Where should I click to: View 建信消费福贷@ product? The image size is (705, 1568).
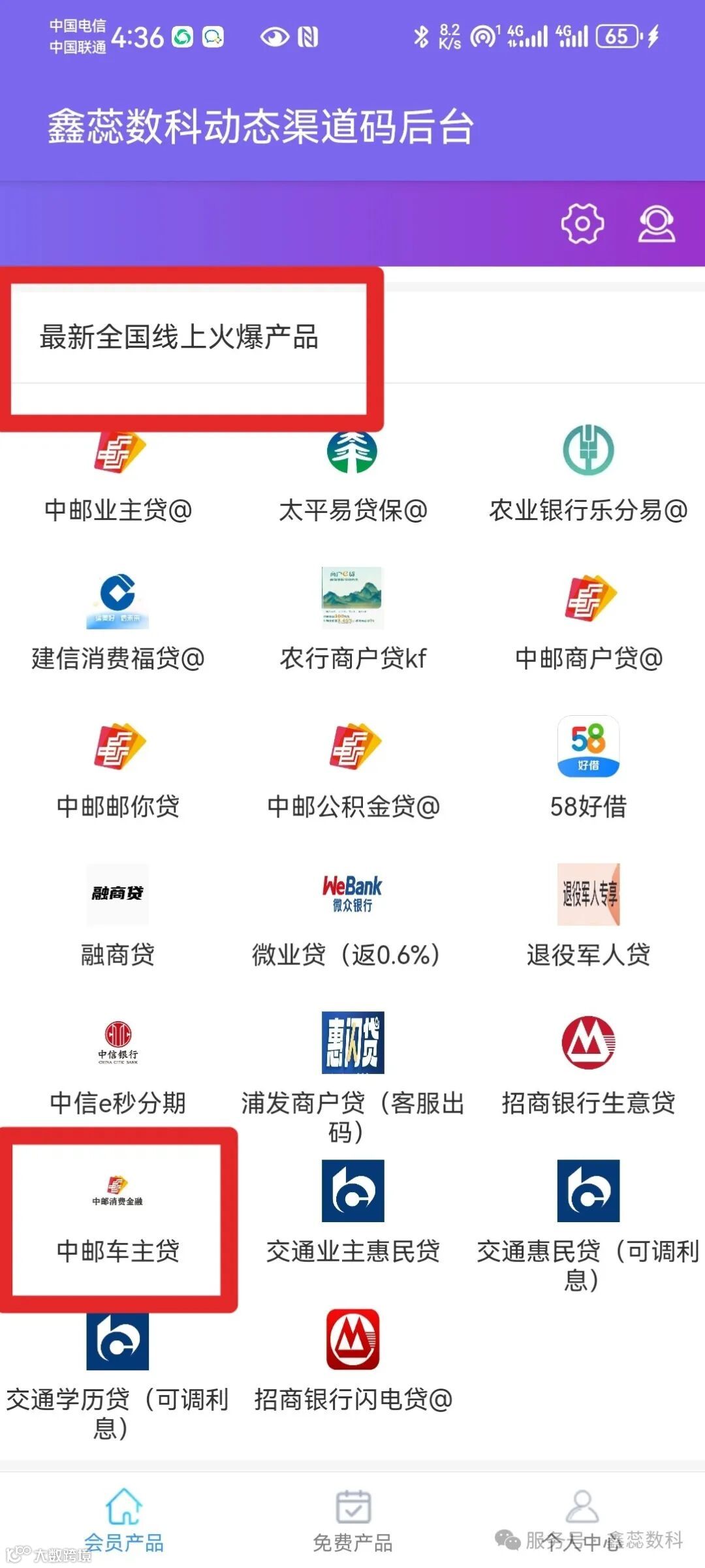(x=118, y=626)
